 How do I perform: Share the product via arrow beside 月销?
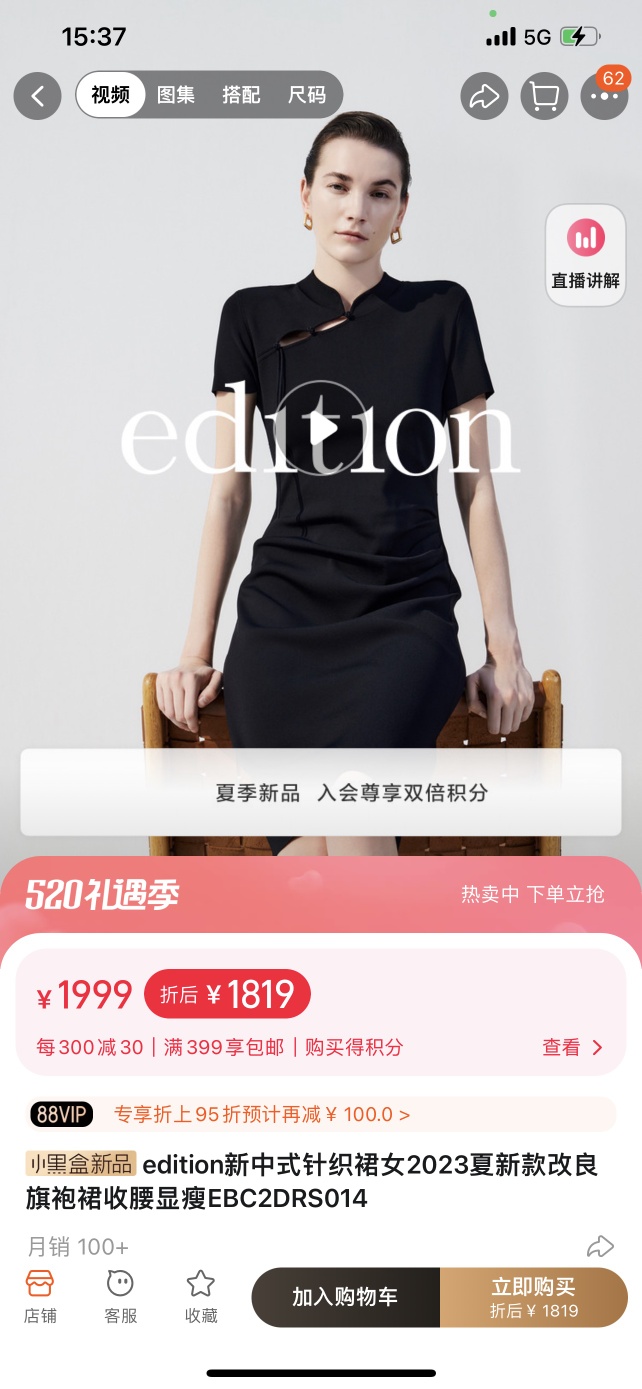coord(599,1246)
